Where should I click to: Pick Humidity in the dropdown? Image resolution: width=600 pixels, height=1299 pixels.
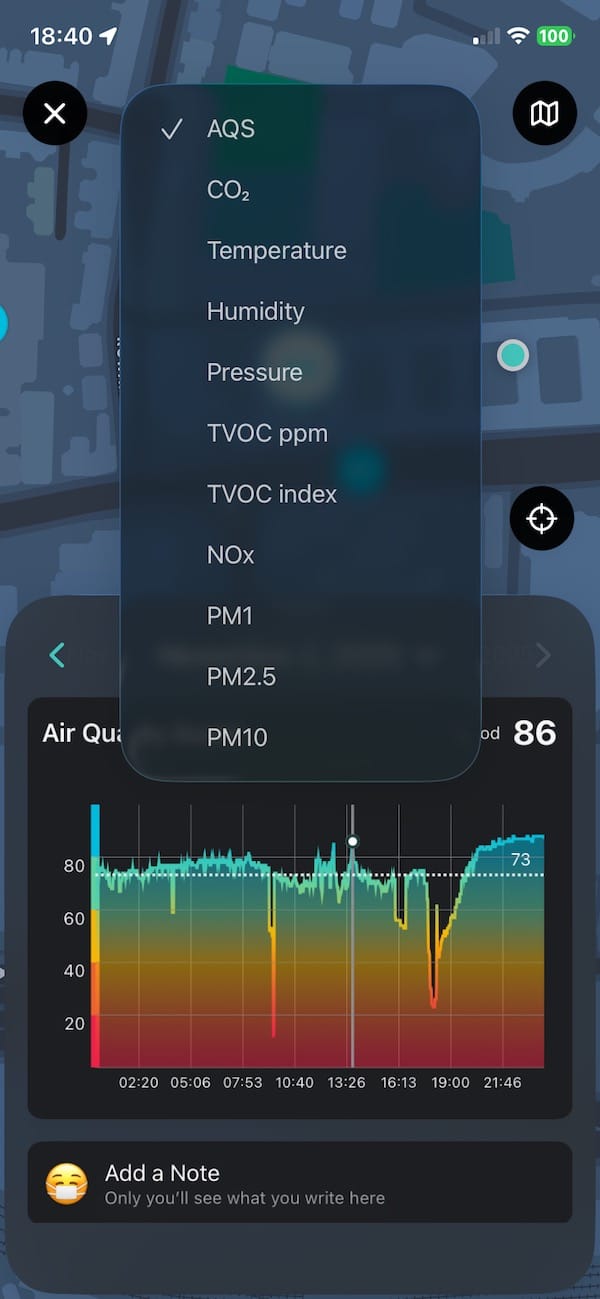click(255, 312)
